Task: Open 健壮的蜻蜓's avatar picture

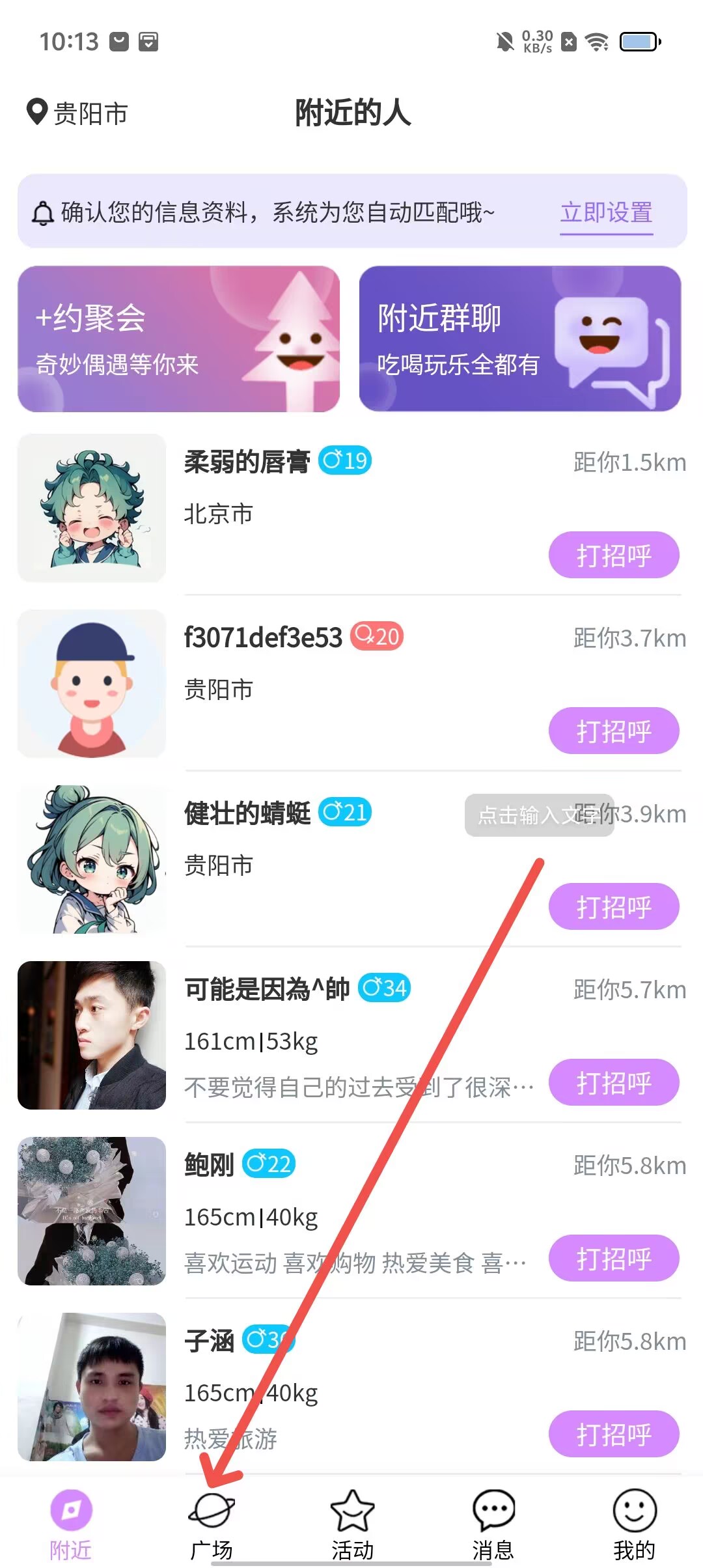Action: tap(92, 860)
